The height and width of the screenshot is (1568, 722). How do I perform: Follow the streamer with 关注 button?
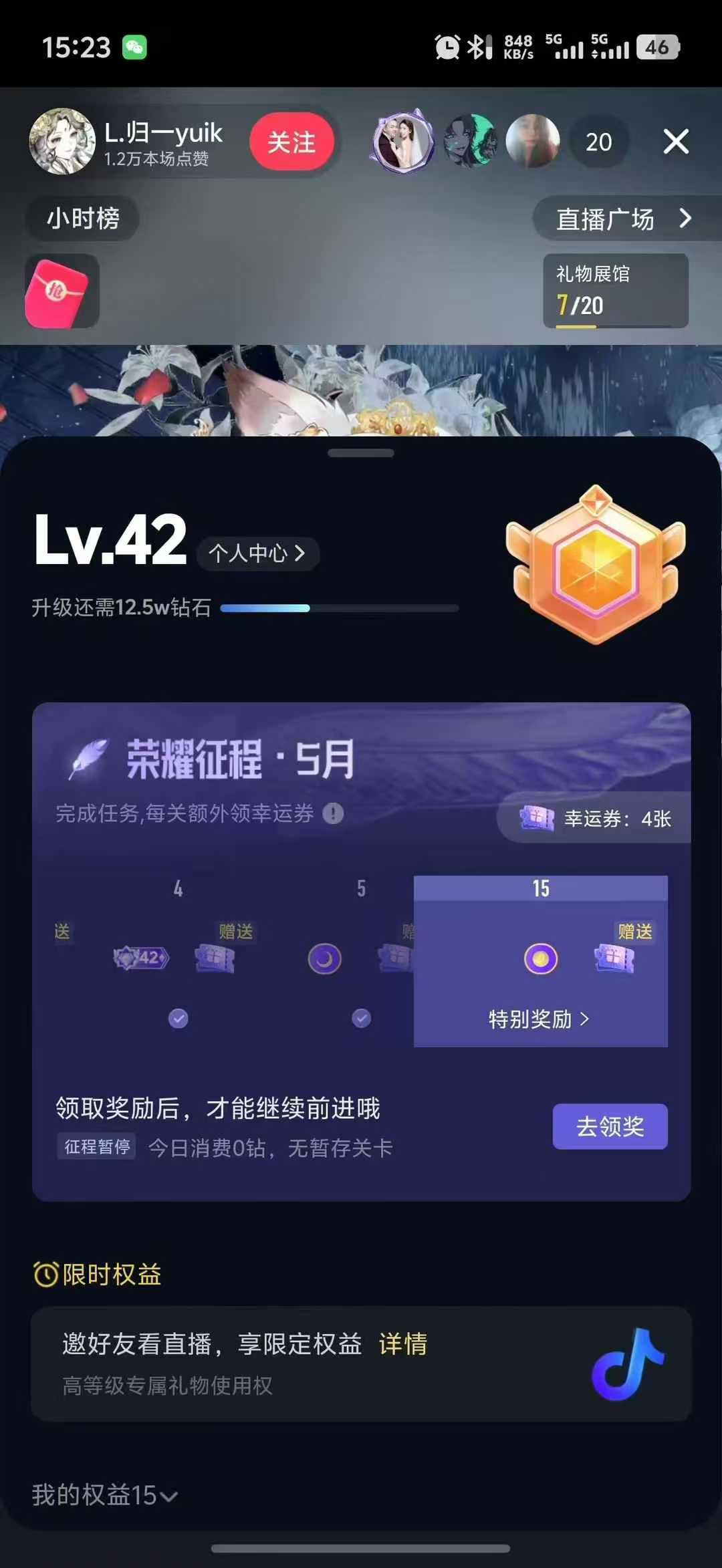coord(291,142)
